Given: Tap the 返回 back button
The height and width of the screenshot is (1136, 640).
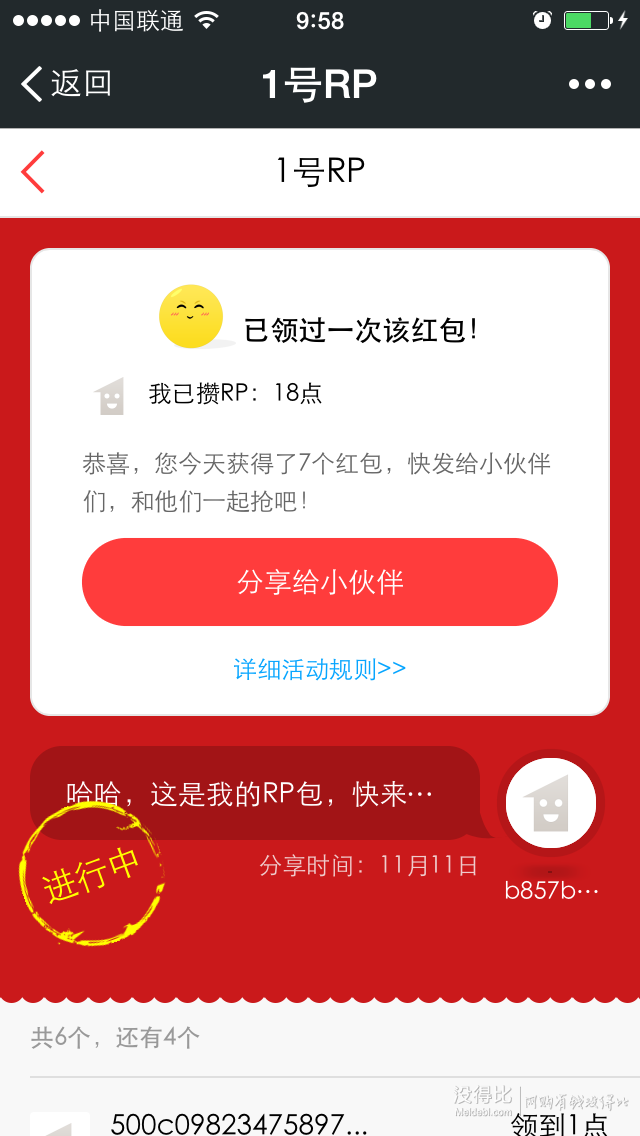Looking at the screenshot, I should (x=66, y=84).
